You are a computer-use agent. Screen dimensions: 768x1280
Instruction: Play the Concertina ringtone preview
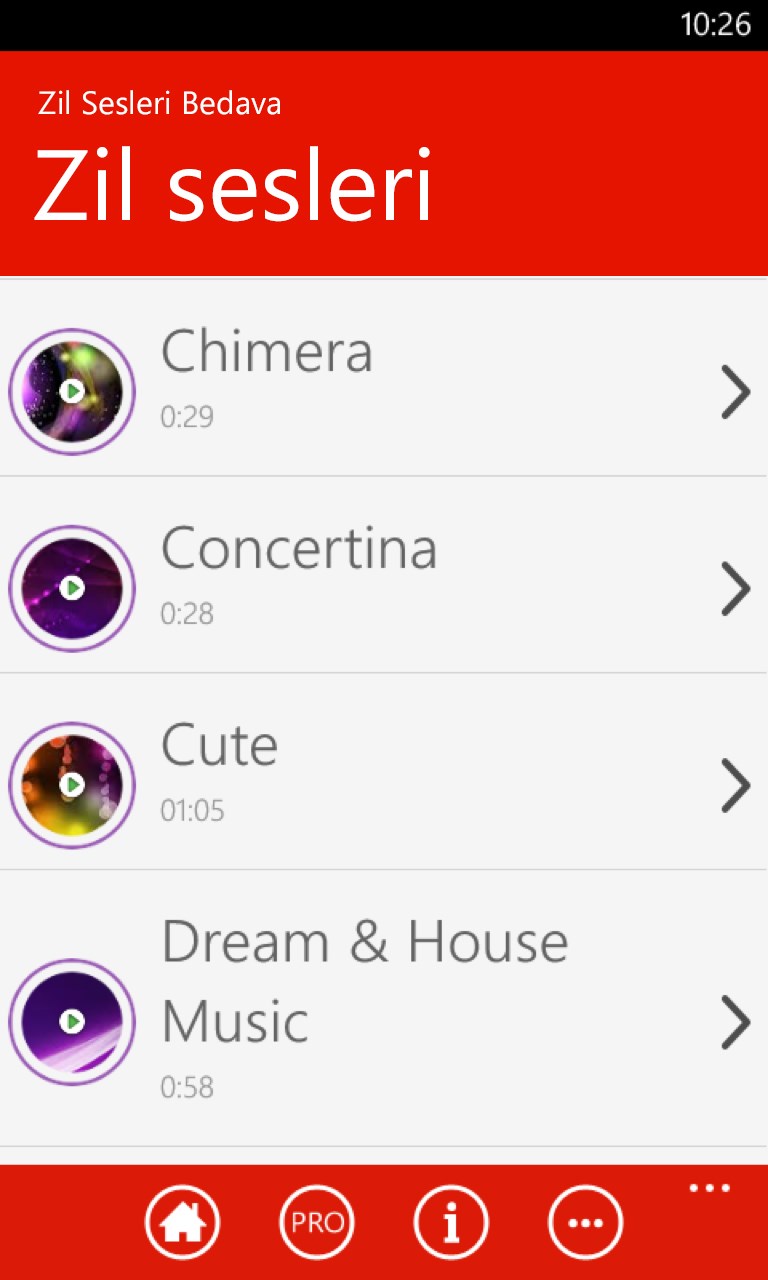coord(72,588)
